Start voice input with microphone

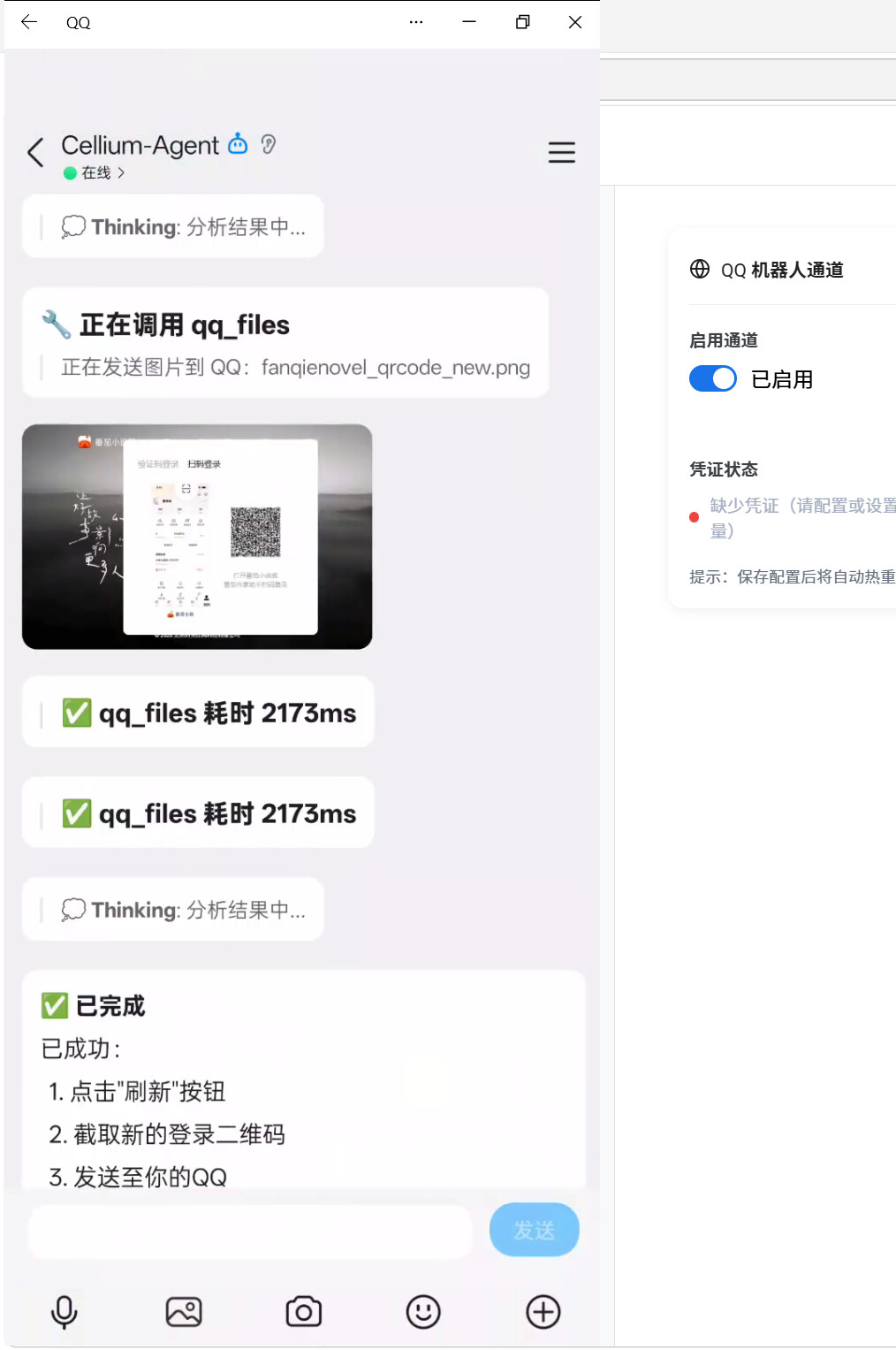pyautogui.click(x=64, y=1312)
